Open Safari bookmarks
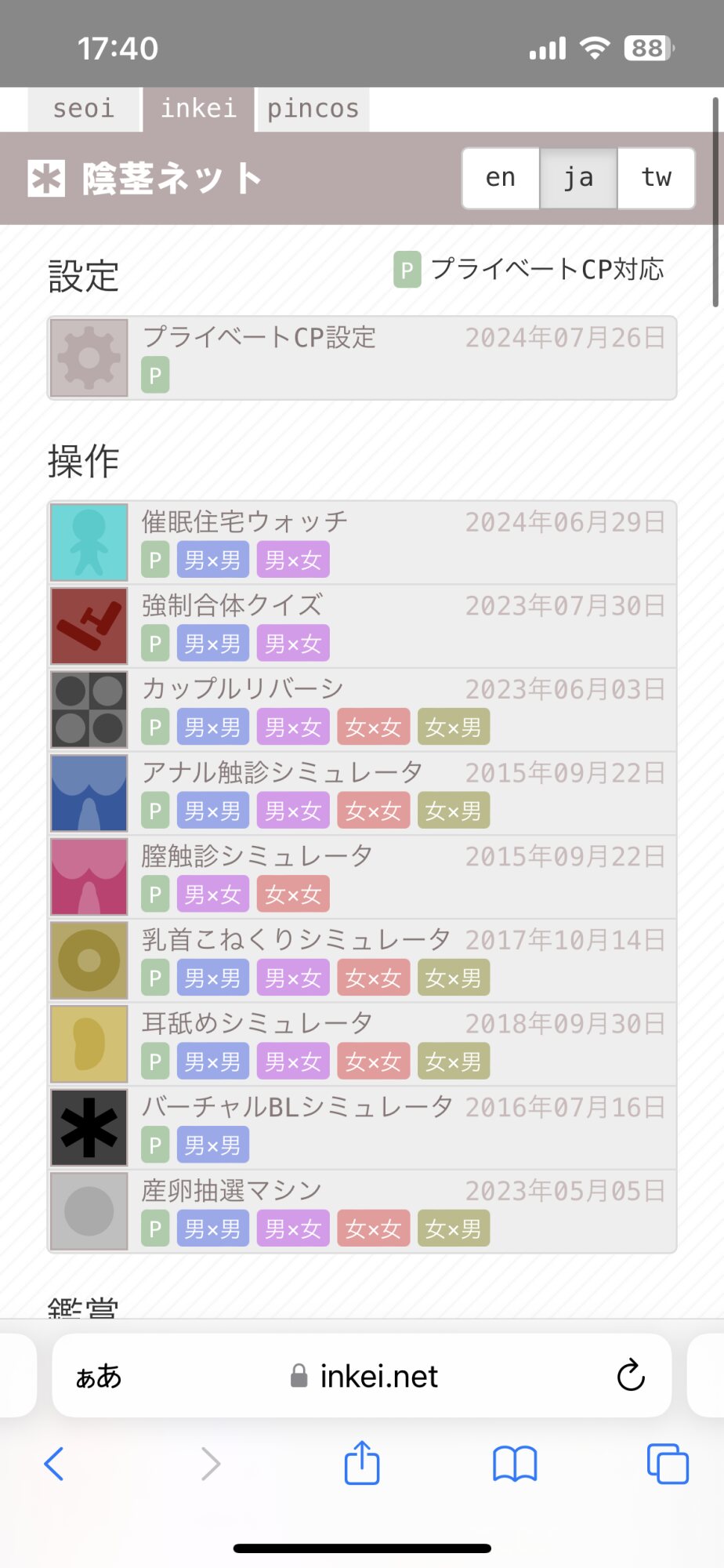Image resolution: width=724 pixels, height=1568 pixels. click(515, 1464)
